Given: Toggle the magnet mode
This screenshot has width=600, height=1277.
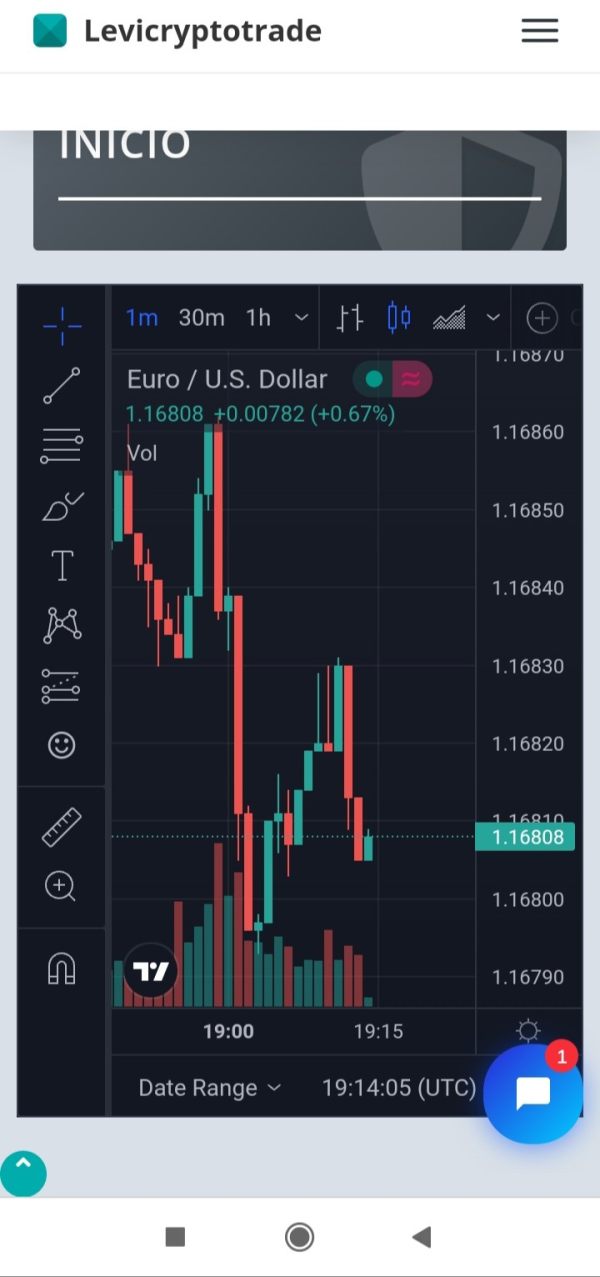Looking at the screenshot, I should [x=62, y=968].
